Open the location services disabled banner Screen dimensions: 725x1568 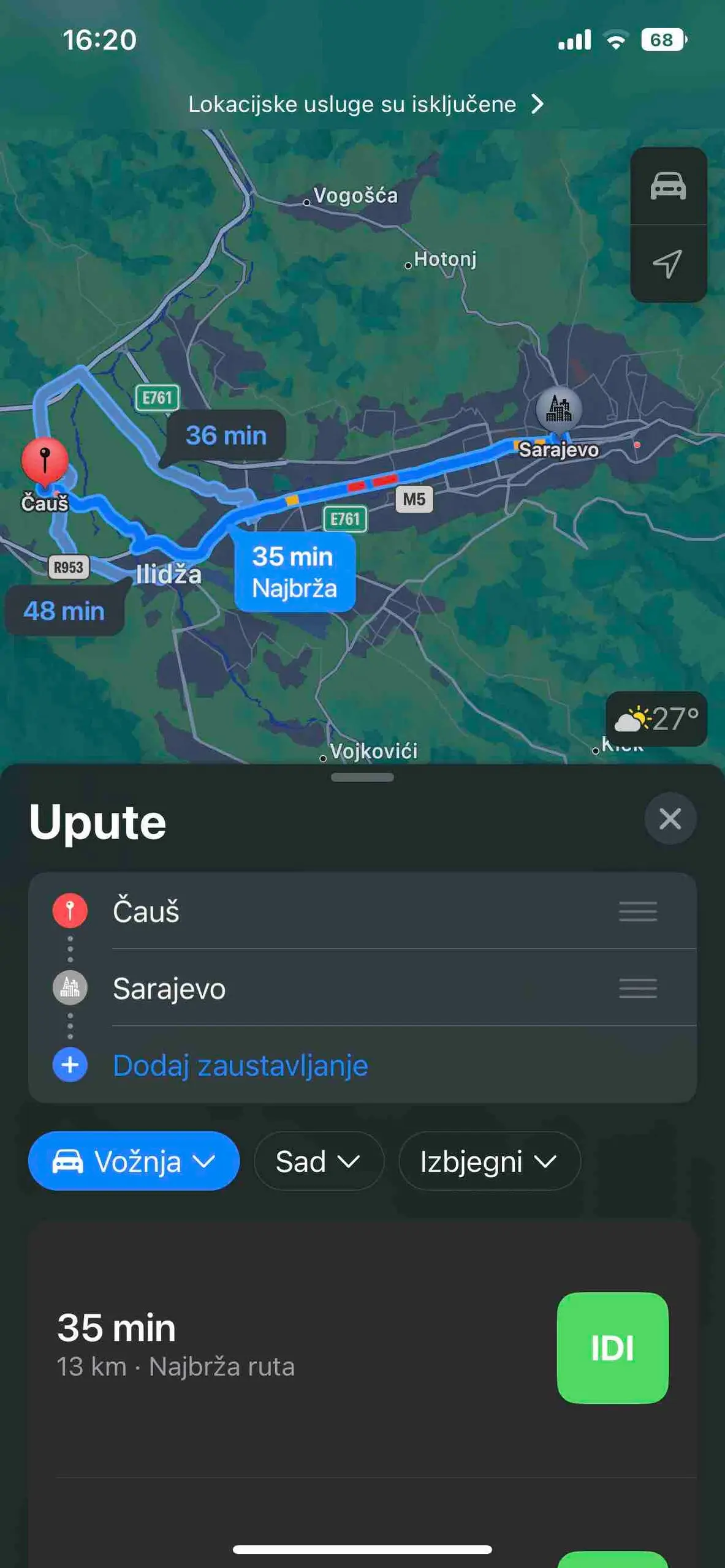pyautogui.click(x=366, y=104)
